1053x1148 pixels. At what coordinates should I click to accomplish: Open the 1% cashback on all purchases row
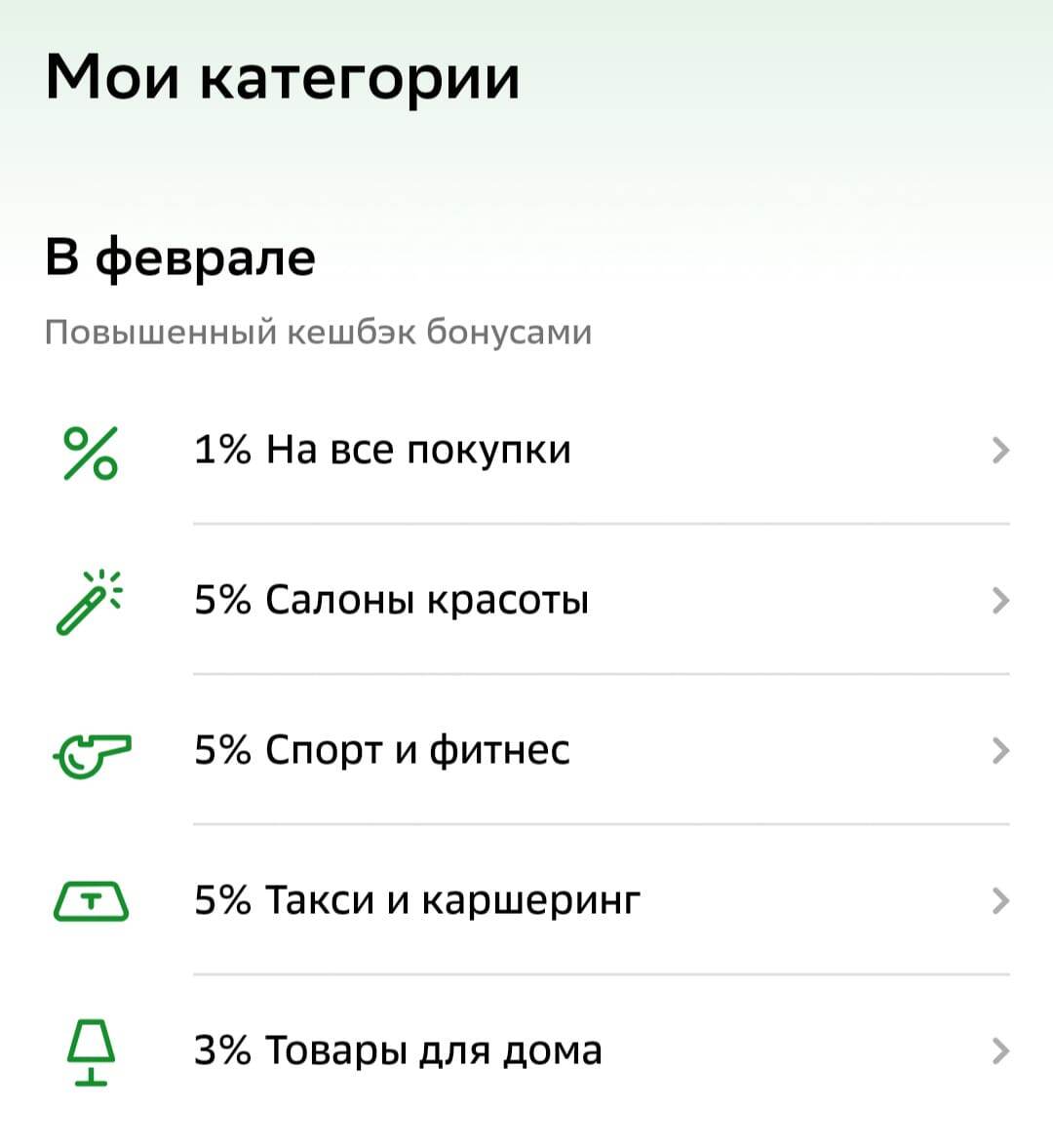coord(384,450)
